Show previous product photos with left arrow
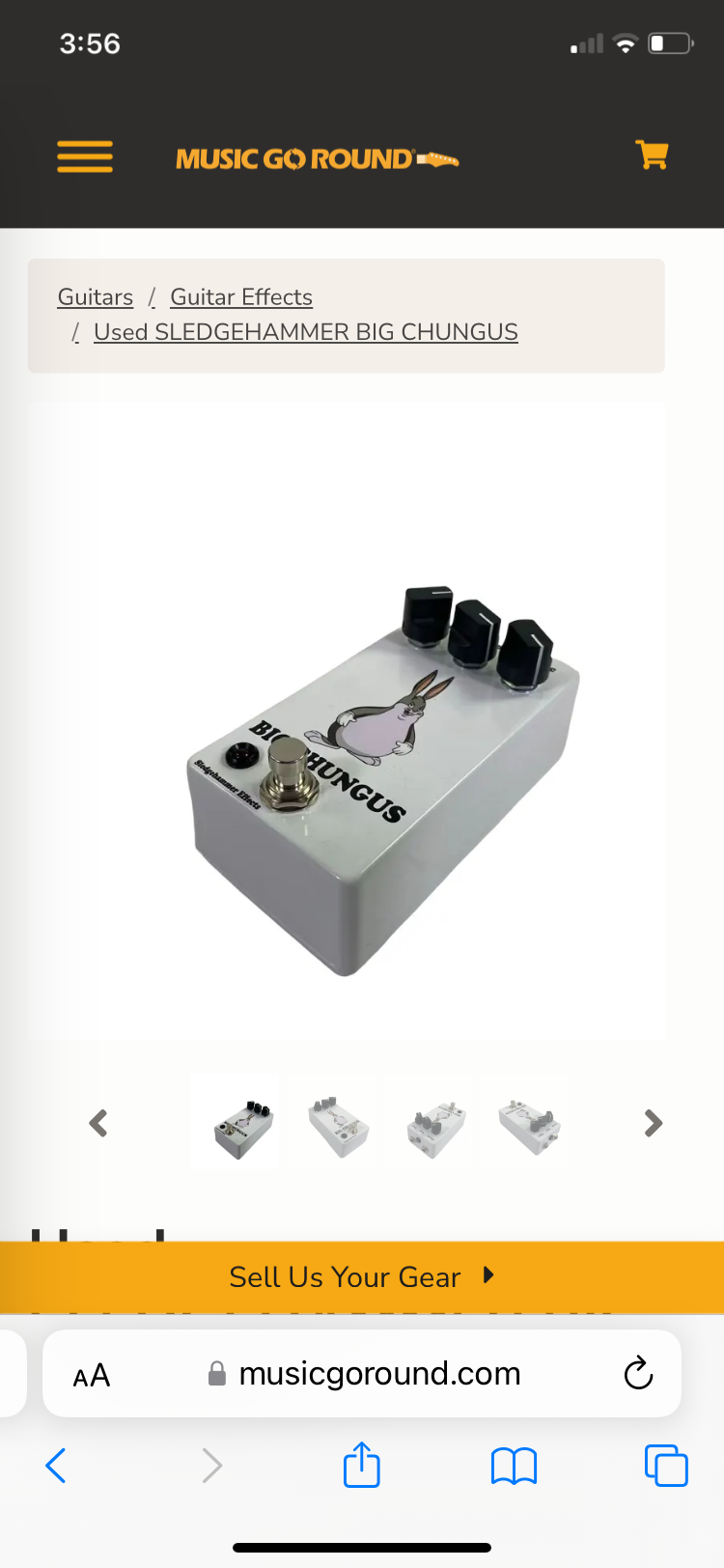The image size is (724, 1568). 98,1123
